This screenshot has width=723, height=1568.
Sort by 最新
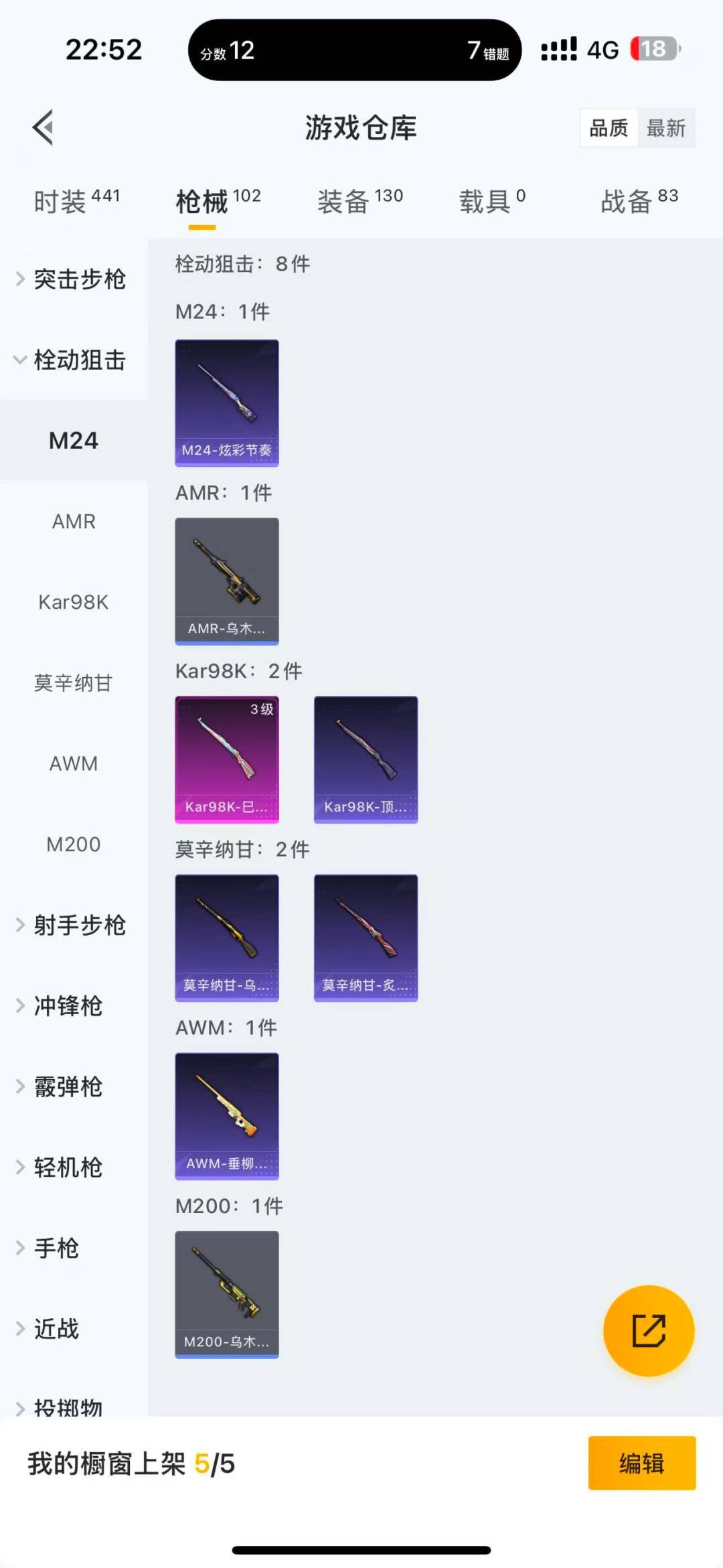point(665,128)
